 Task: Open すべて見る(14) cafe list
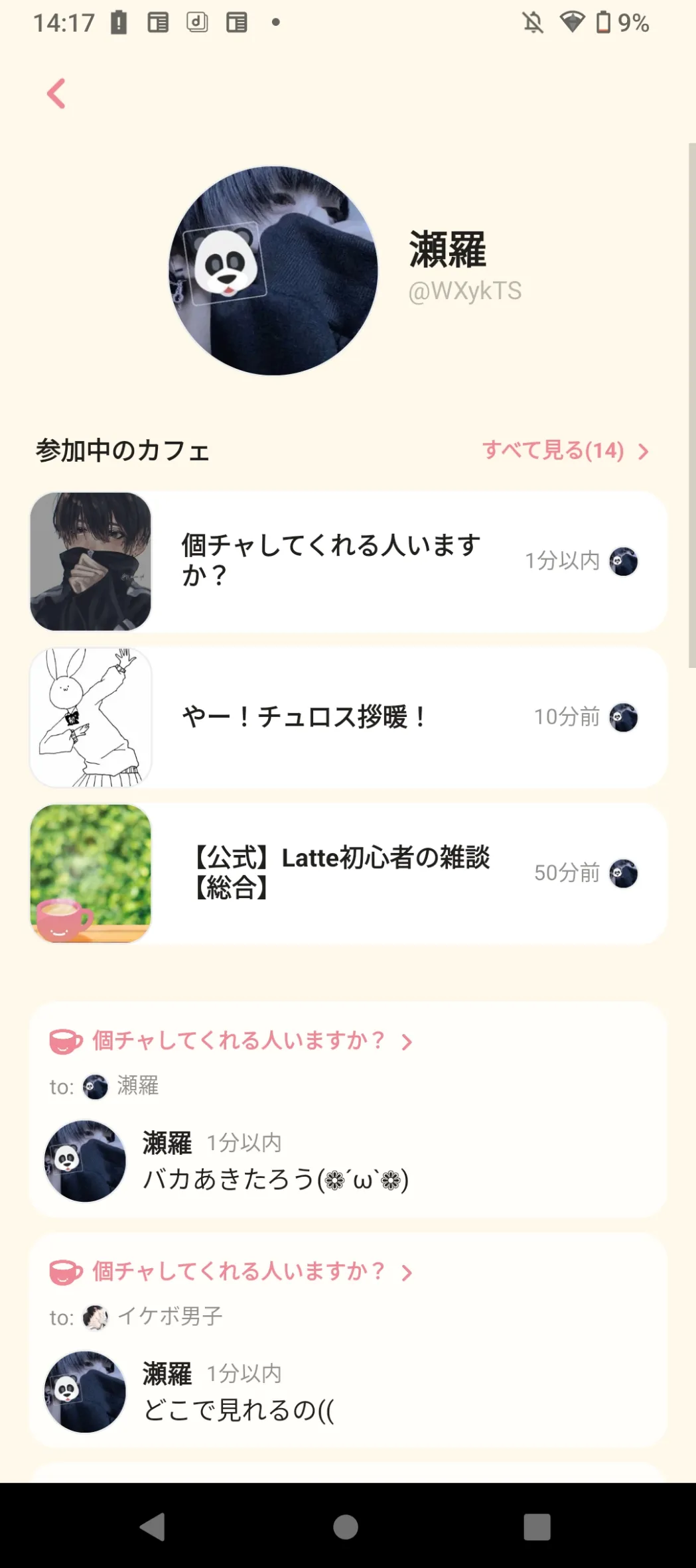[565, 451]
